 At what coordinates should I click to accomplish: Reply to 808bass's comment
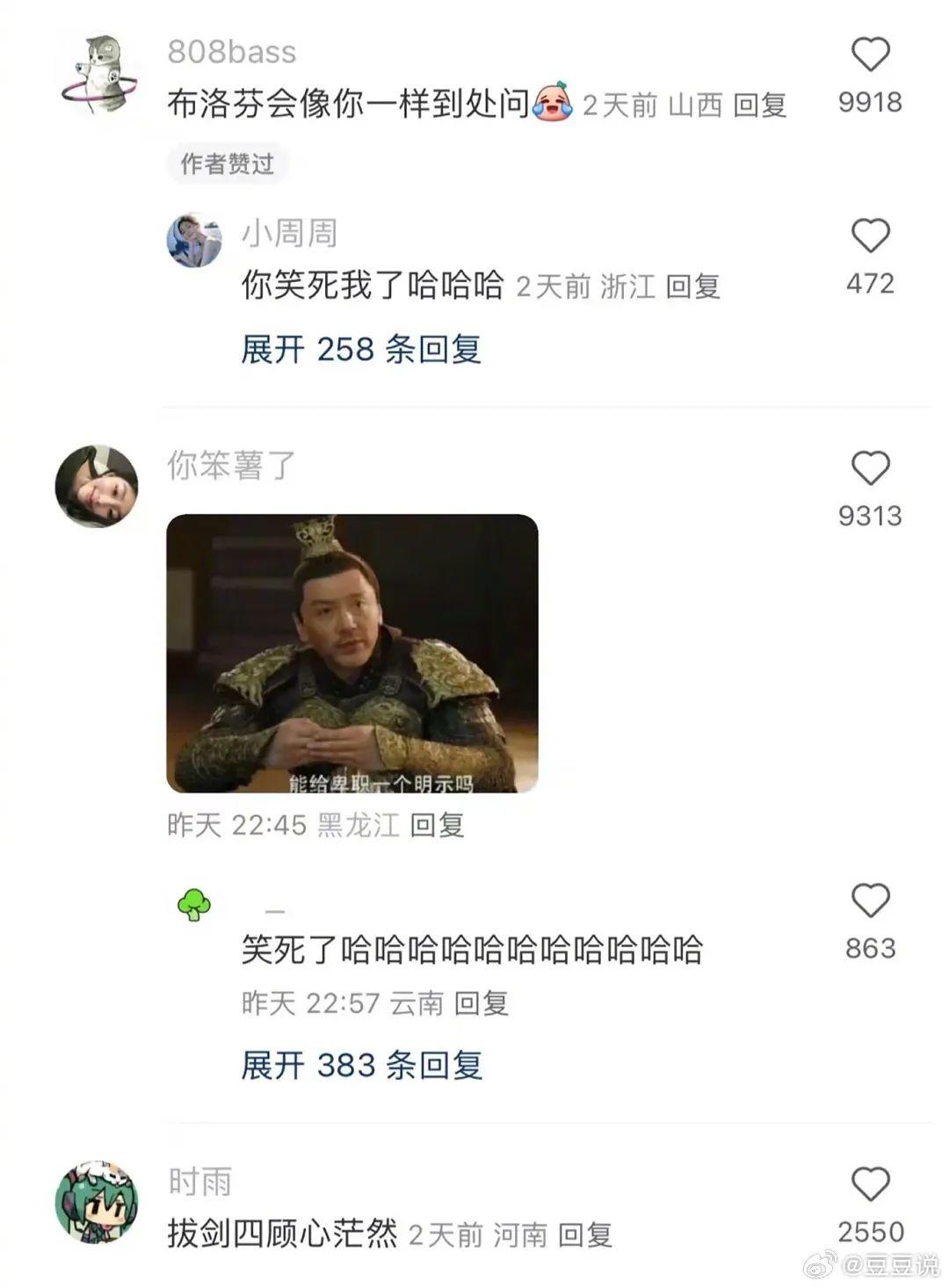[759, 105]
